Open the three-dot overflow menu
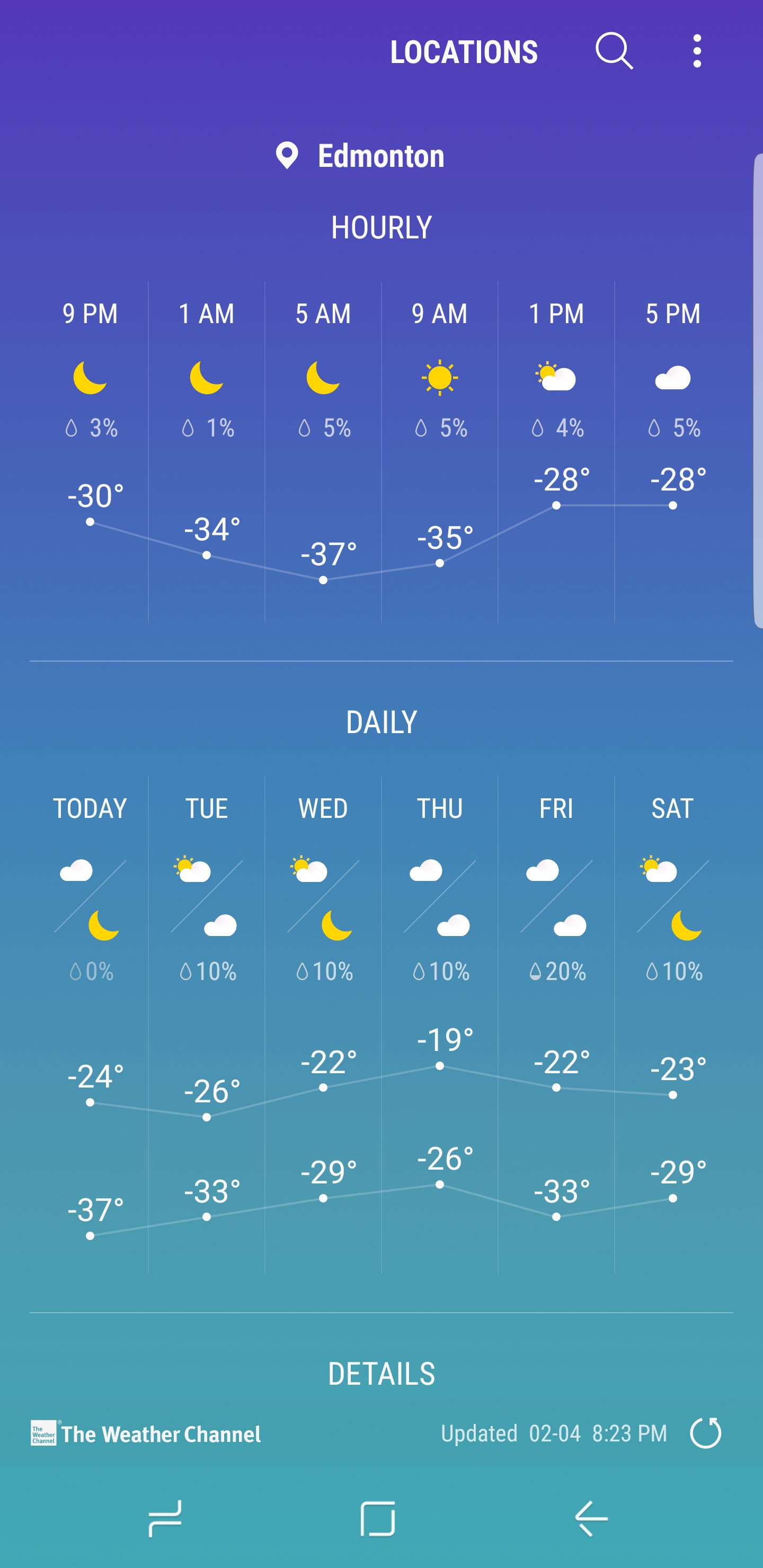Viewport: 763px width, 1568px height. pyautogui.click(x=697, y=51)
